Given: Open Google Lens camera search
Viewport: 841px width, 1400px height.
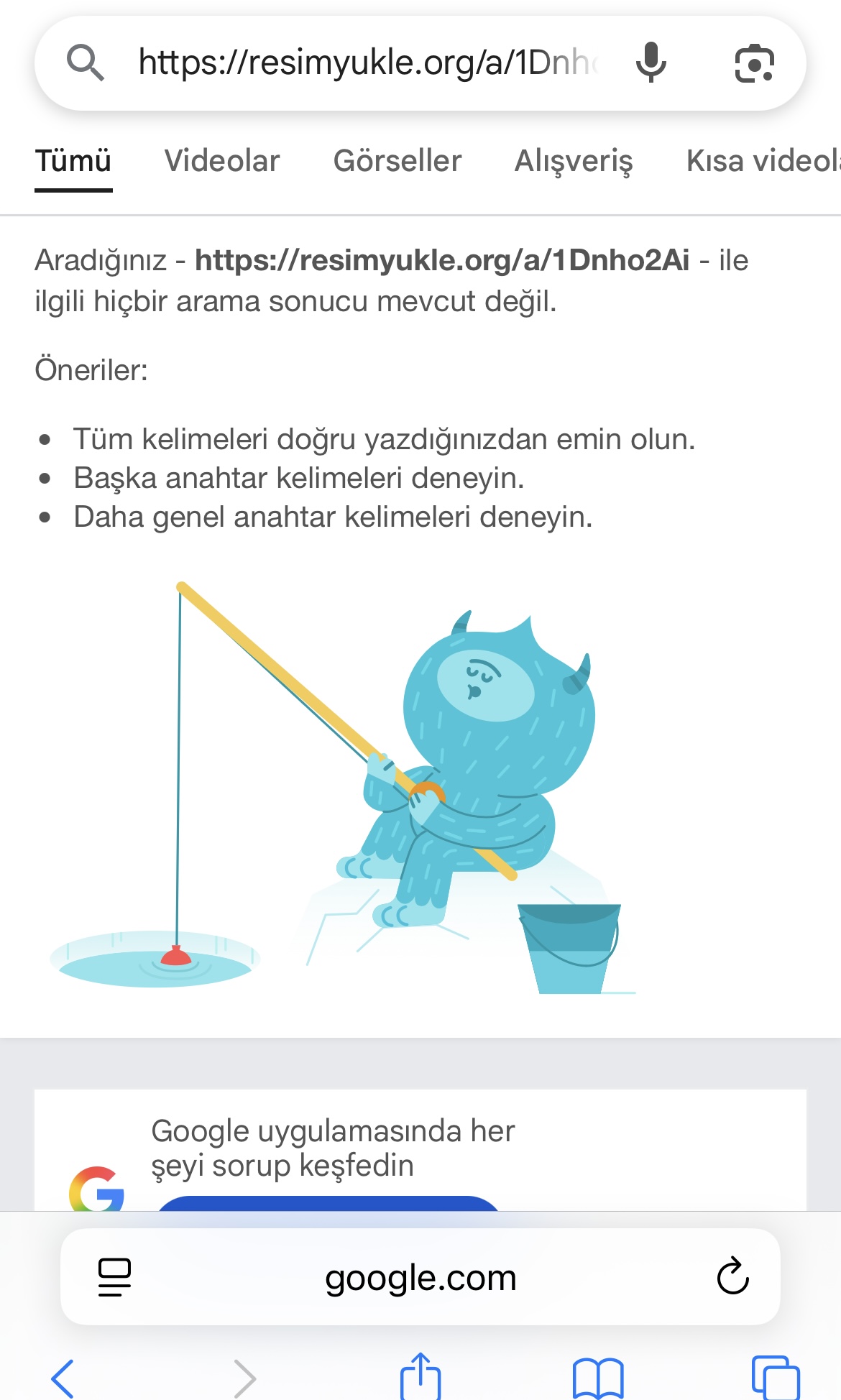Looking at the screenshot, I should (754, 63).
